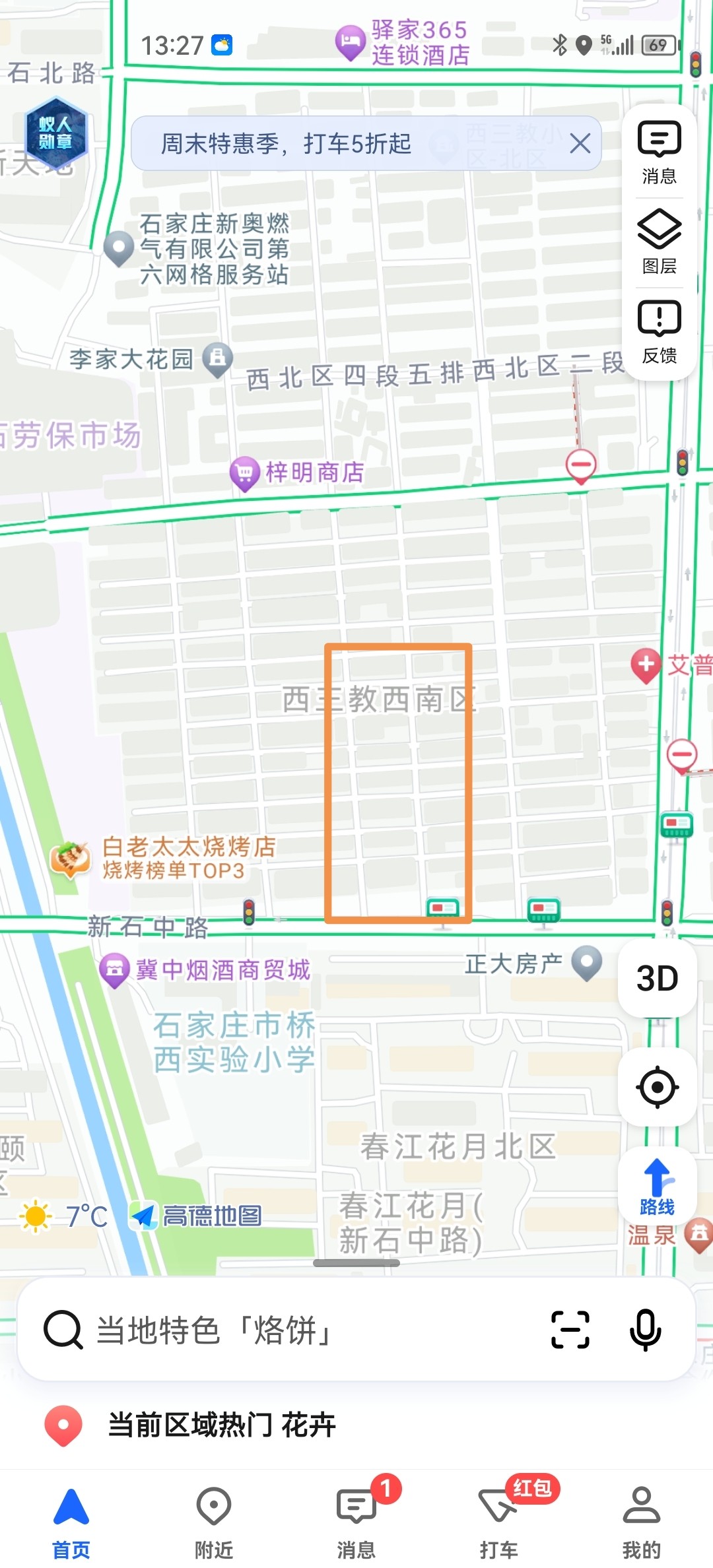Open the 消息 panel button

tap(659, 152)
